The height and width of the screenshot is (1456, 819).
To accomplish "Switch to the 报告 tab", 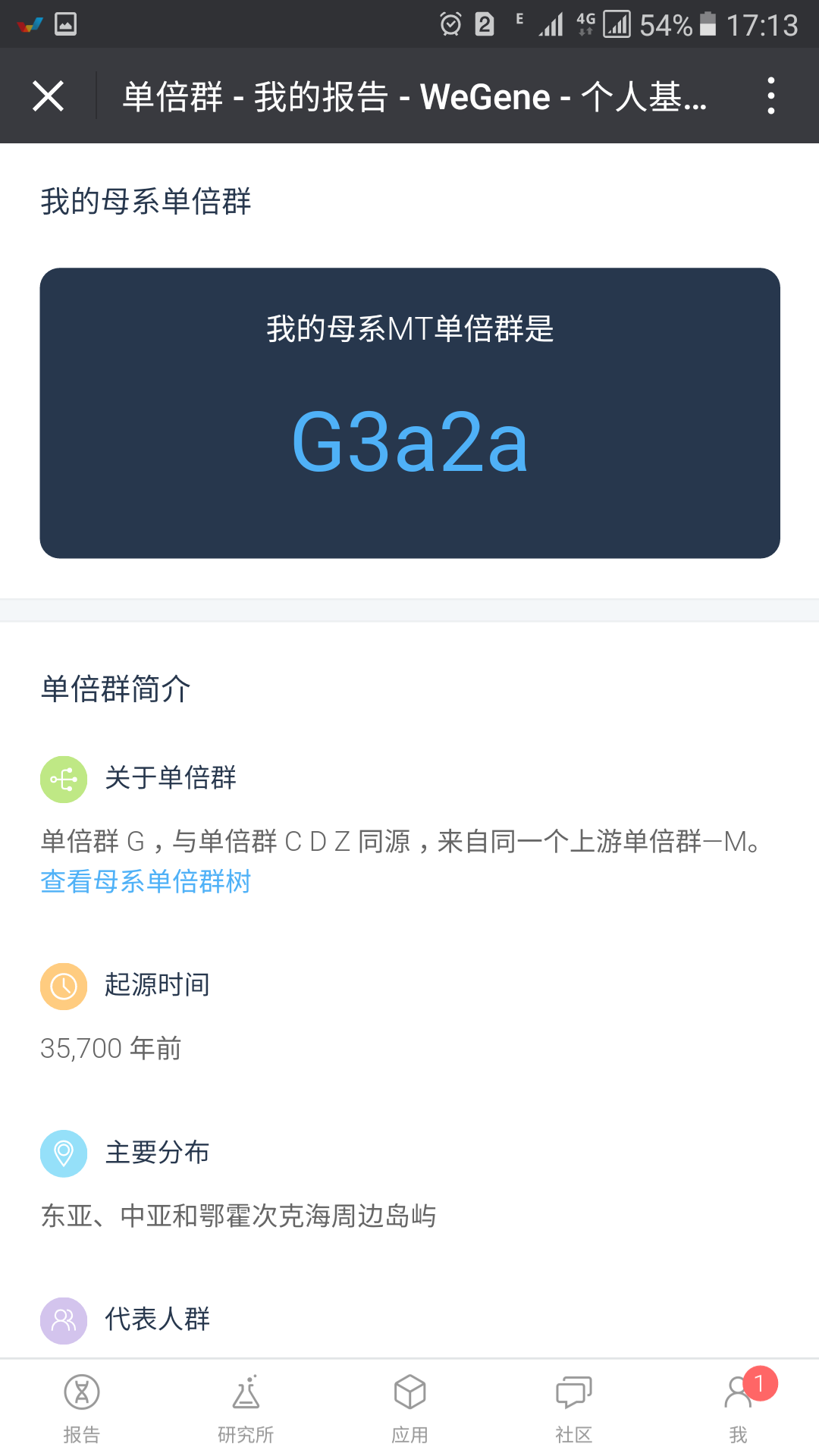I will point(82,1408).
